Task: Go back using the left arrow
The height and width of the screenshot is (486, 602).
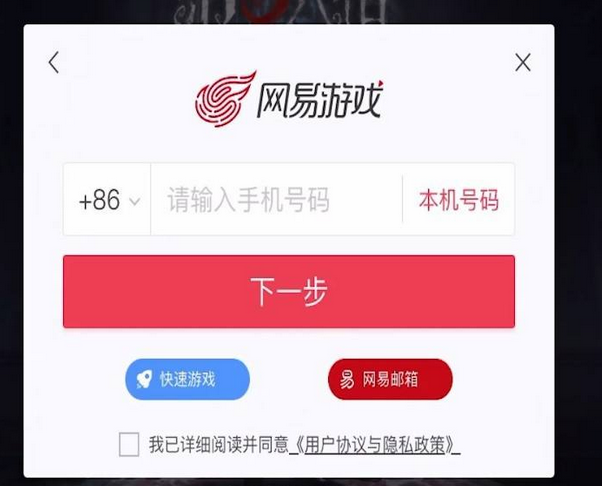Action: click(x=54, y=62)
